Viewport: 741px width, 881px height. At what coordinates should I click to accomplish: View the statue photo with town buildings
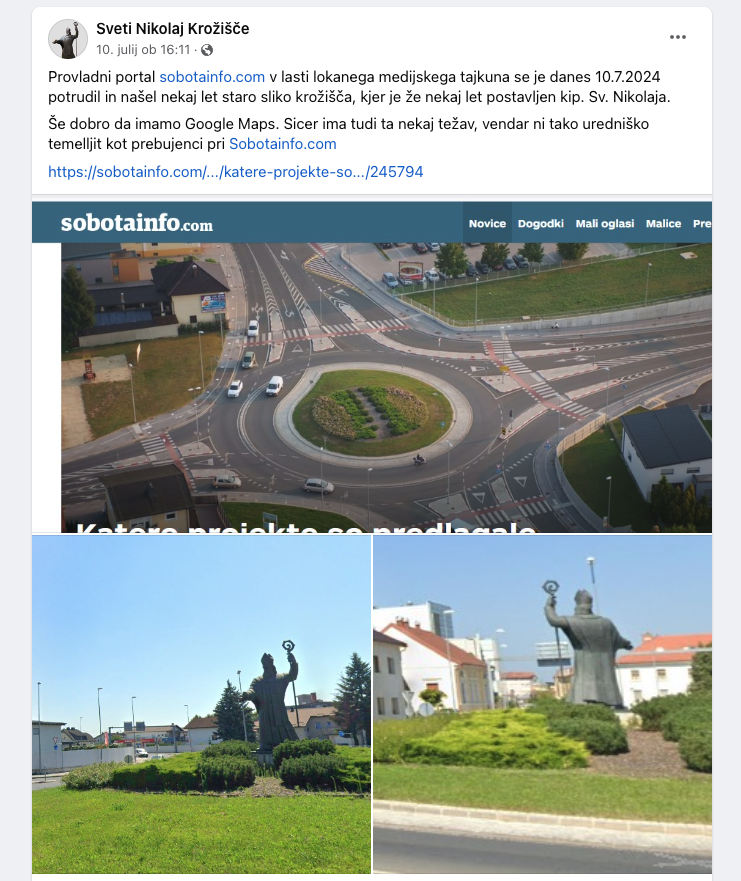coord(542,705)
